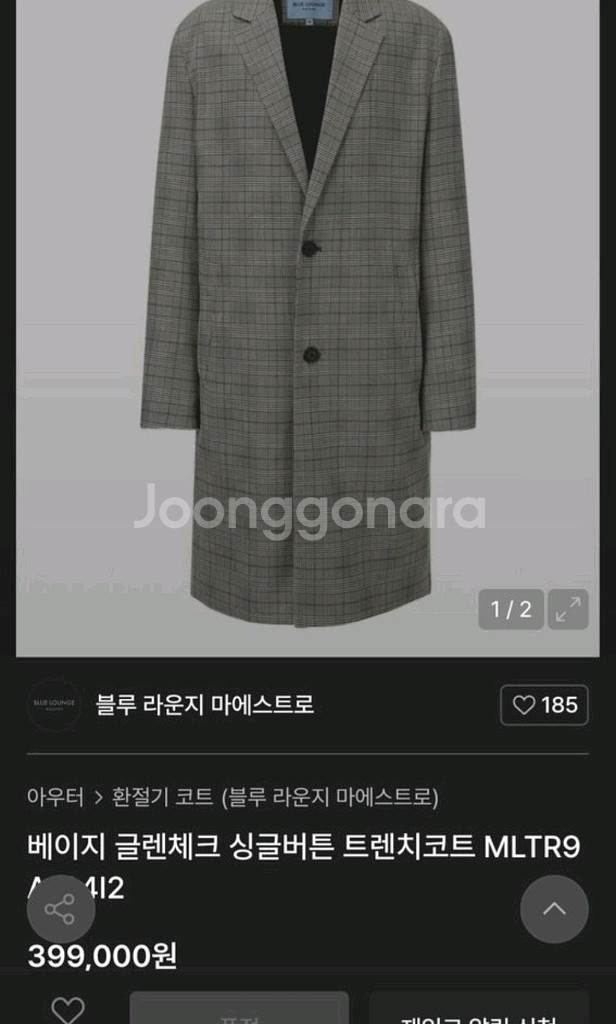Add the coat to wishlist with bottom heart
The image size is (616, 1024).
point(67,1008)
